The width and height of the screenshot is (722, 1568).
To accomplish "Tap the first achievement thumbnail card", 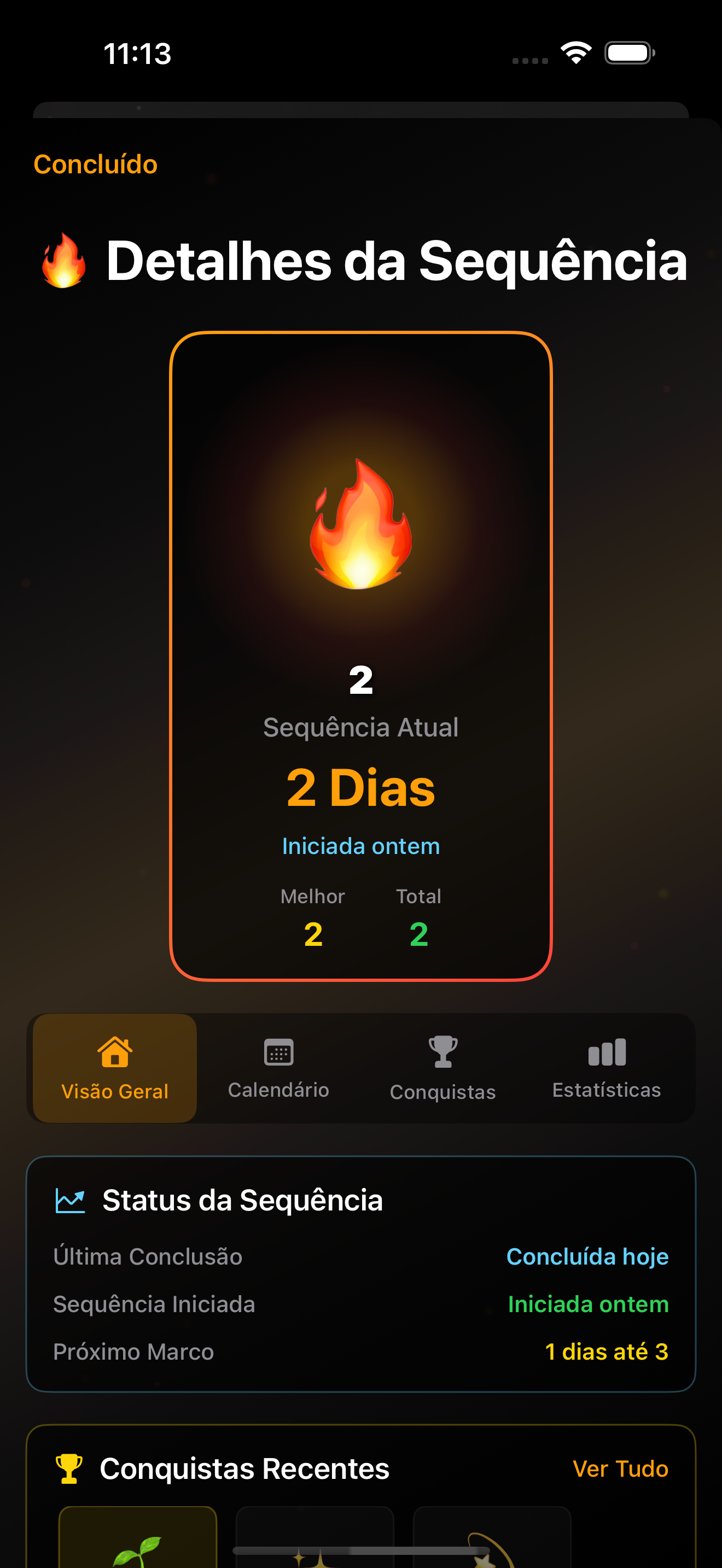I will point(138,1540).
